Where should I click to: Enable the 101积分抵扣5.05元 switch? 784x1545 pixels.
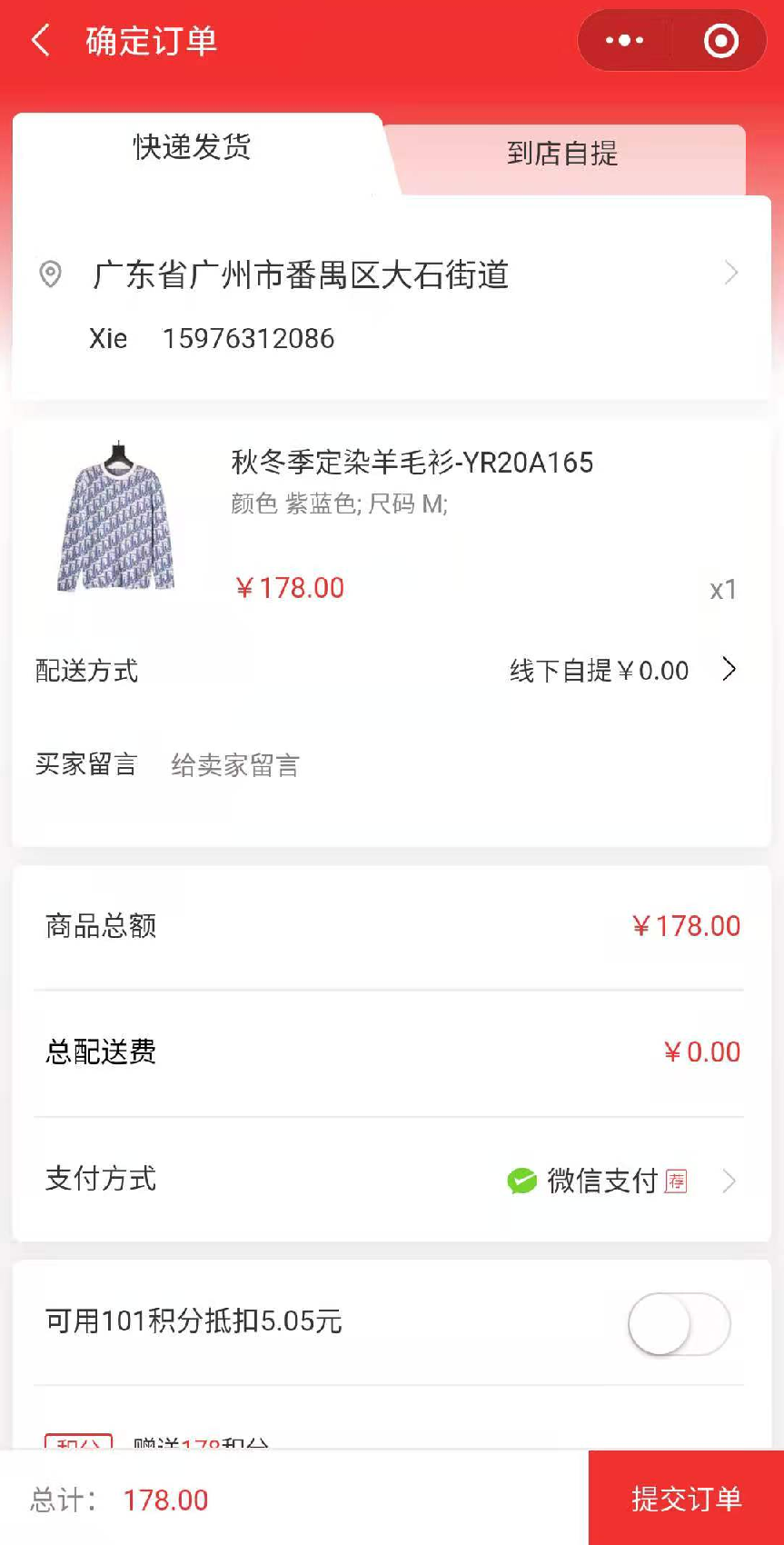click(680, 1324)
